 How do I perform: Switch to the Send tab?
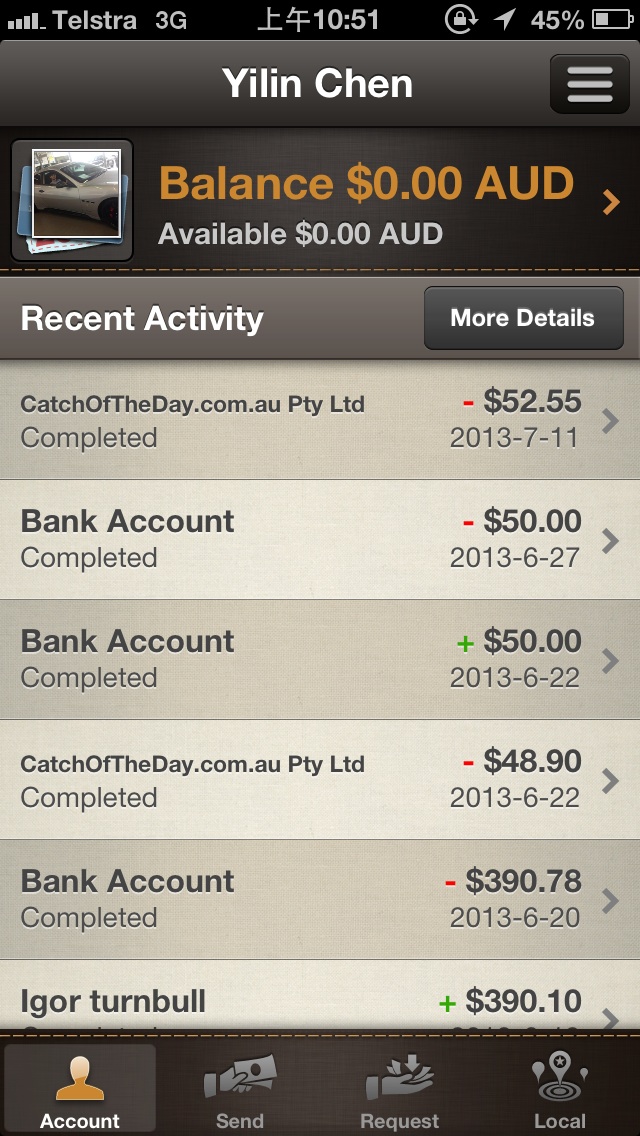pos(240,1090)
